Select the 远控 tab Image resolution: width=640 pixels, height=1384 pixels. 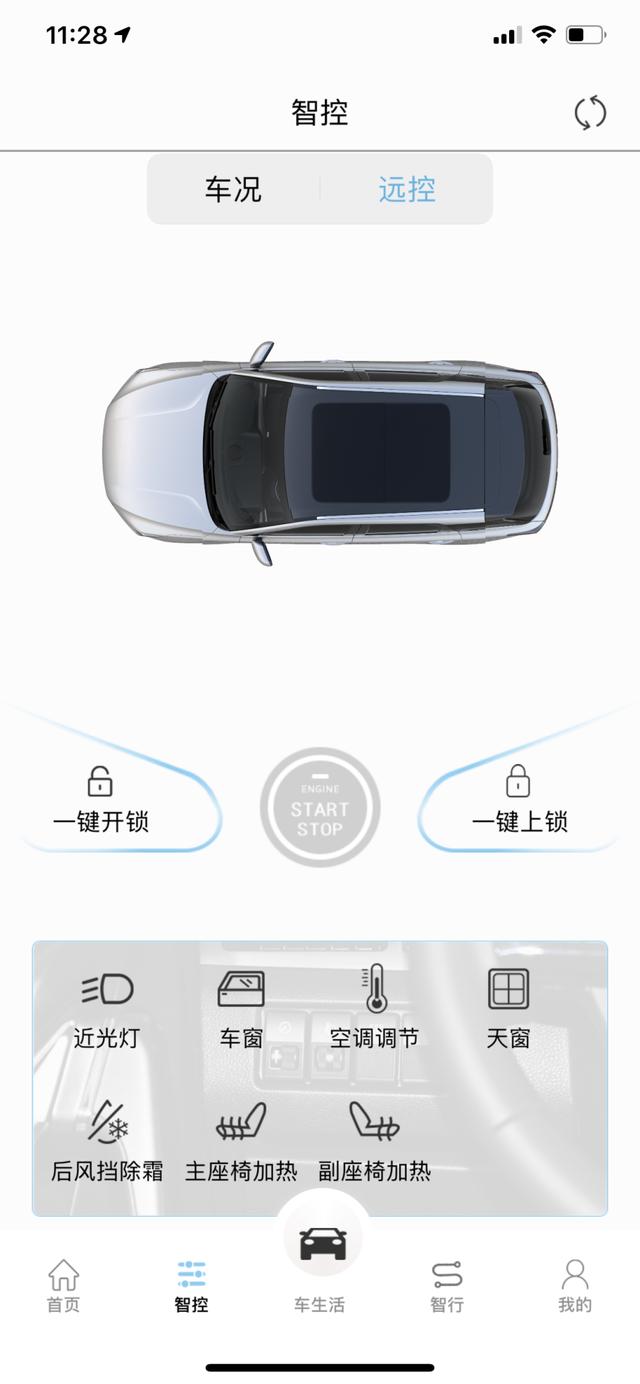407,189
